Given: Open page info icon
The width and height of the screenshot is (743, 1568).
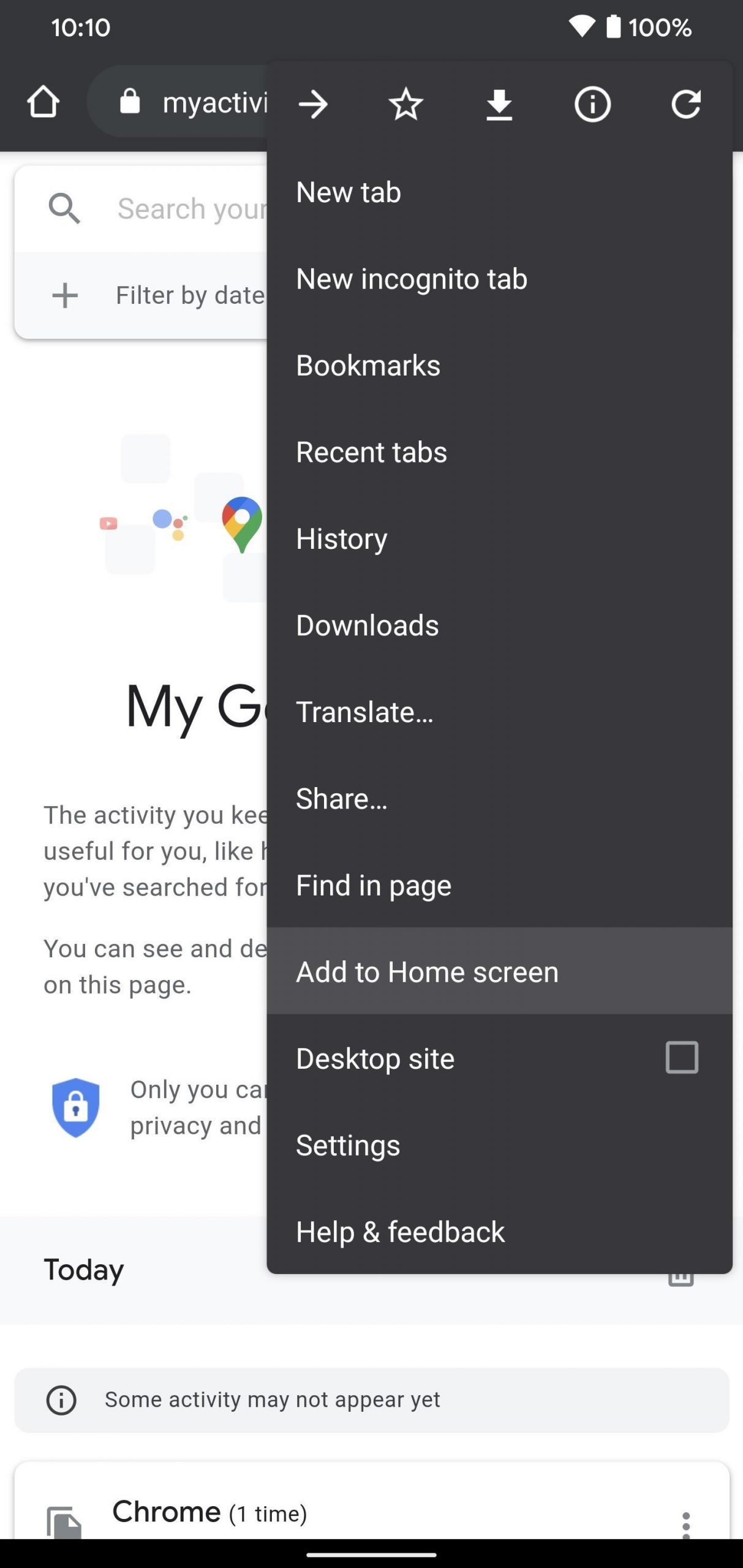Looking at the screenshot, I should [x=592, y=104].
